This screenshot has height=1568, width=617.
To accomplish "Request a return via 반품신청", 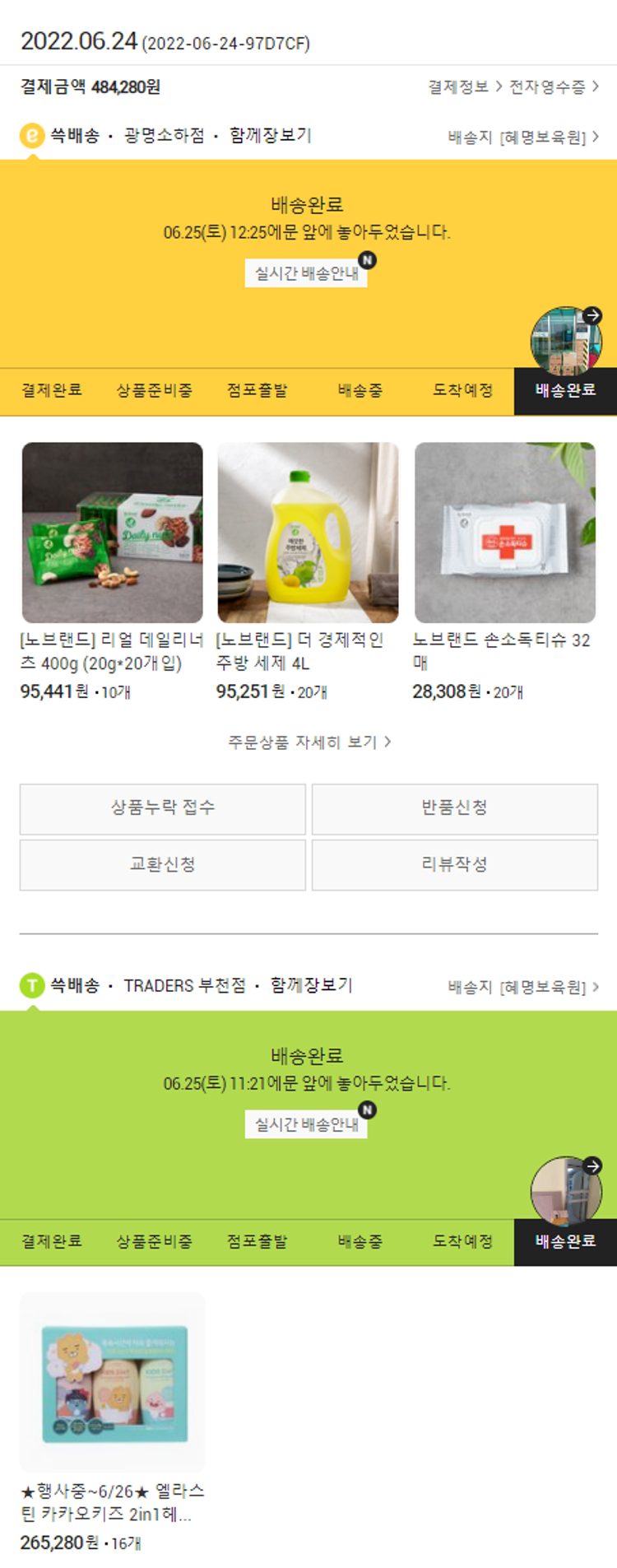I will click(x=454, y=808).
